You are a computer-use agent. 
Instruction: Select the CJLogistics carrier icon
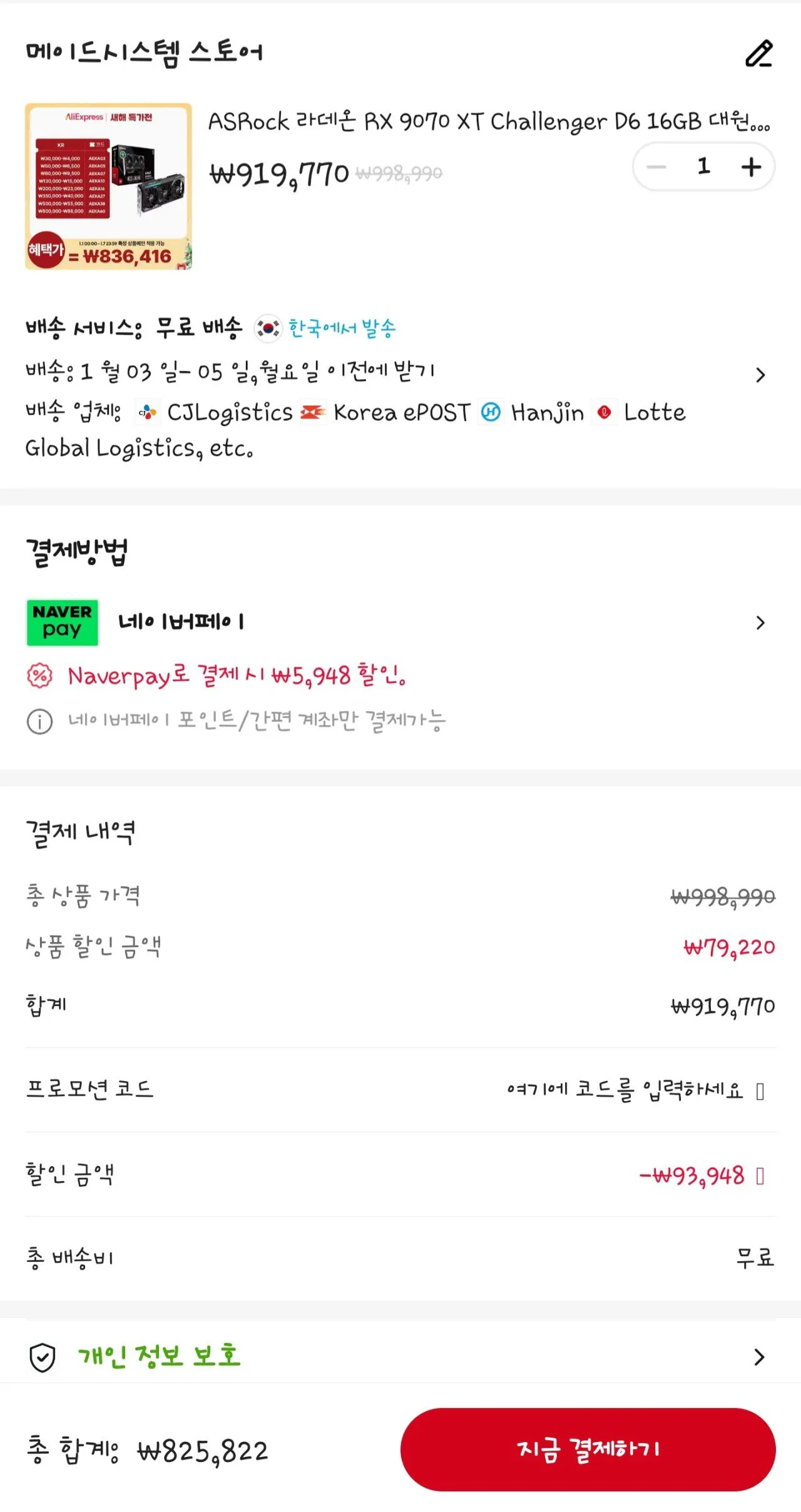pyautogui.click(x=148, y=412)
